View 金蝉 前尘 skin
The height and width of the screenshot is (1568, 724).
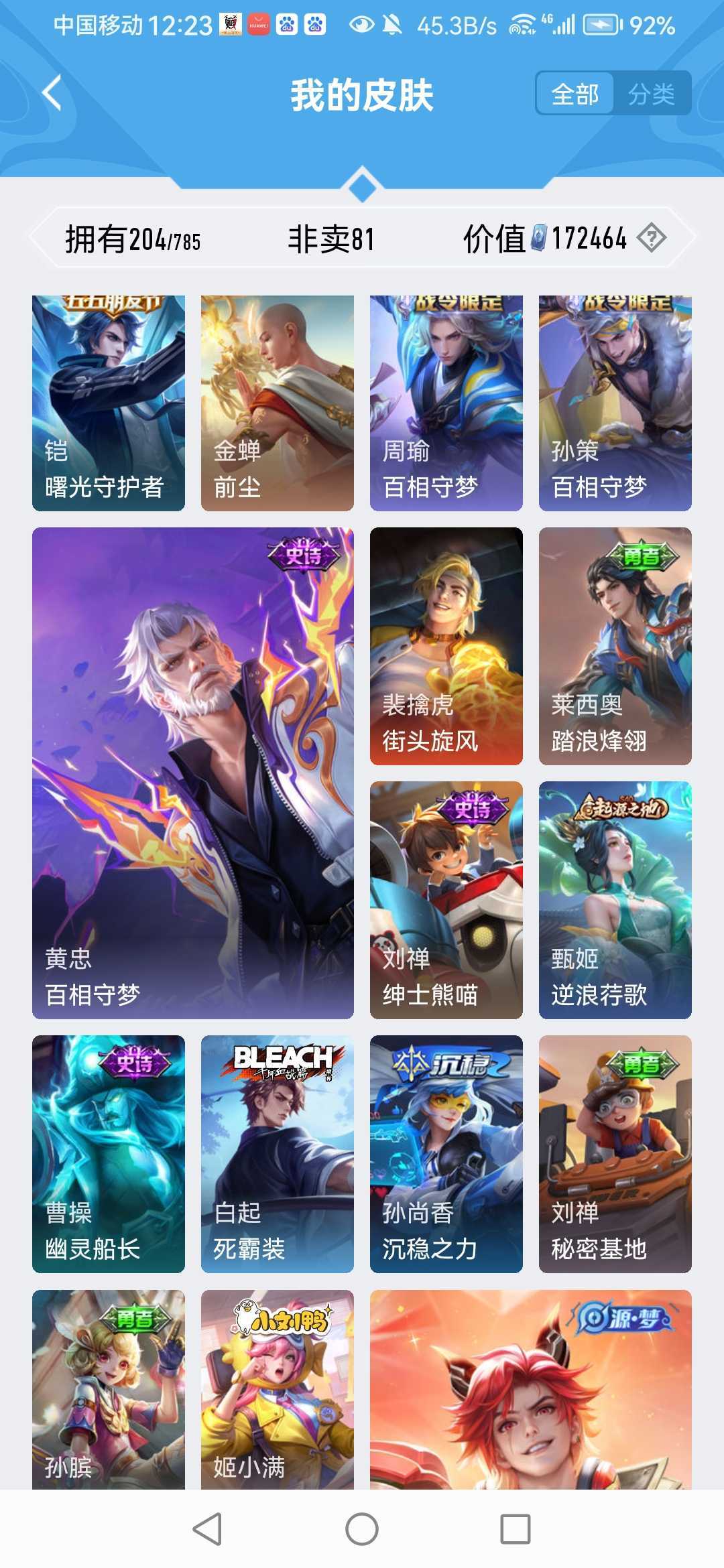point(278,403)
